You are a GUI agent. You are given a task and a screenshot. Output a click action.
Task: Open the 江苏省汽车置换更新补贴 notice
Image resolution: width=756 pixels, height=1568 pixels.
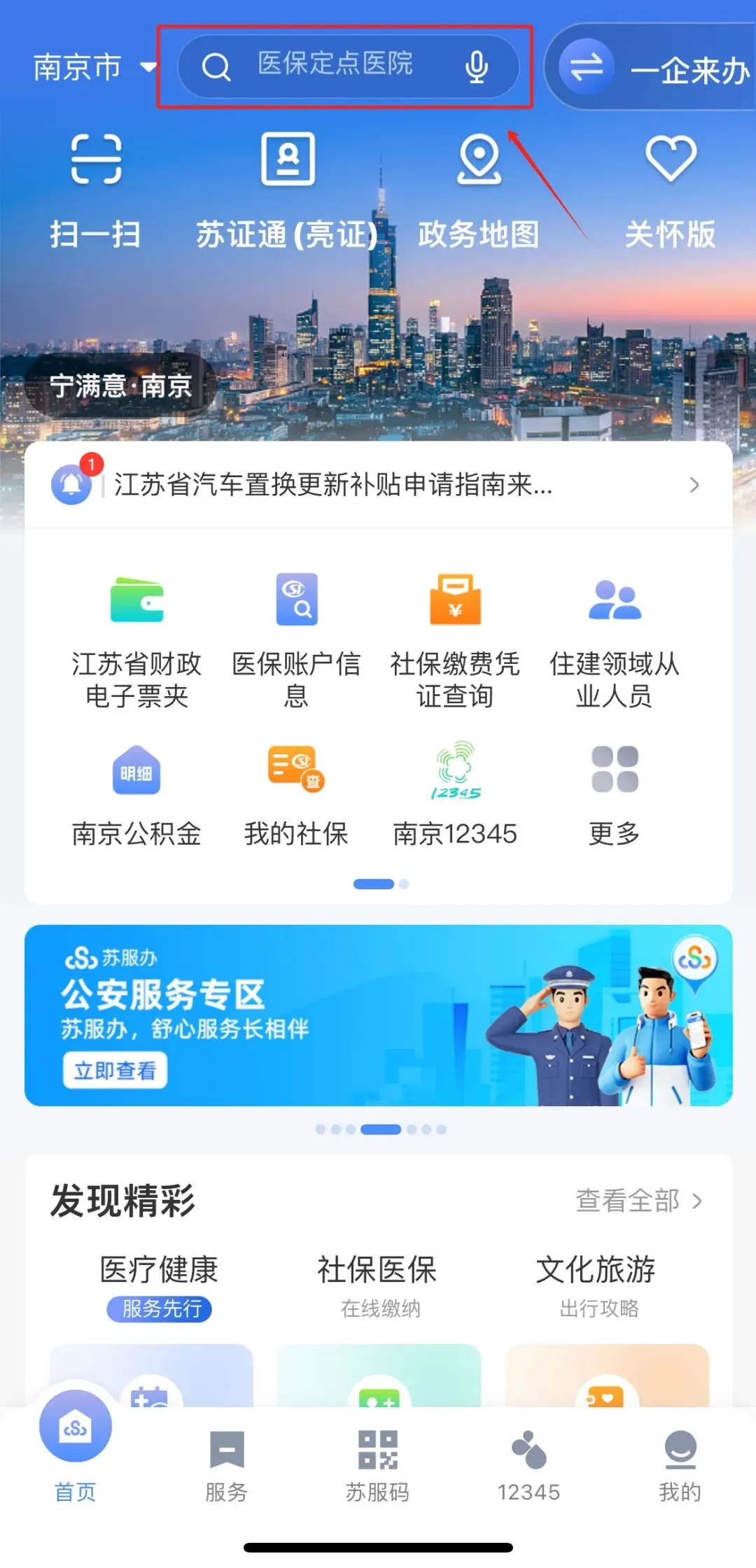click(378, 484)
